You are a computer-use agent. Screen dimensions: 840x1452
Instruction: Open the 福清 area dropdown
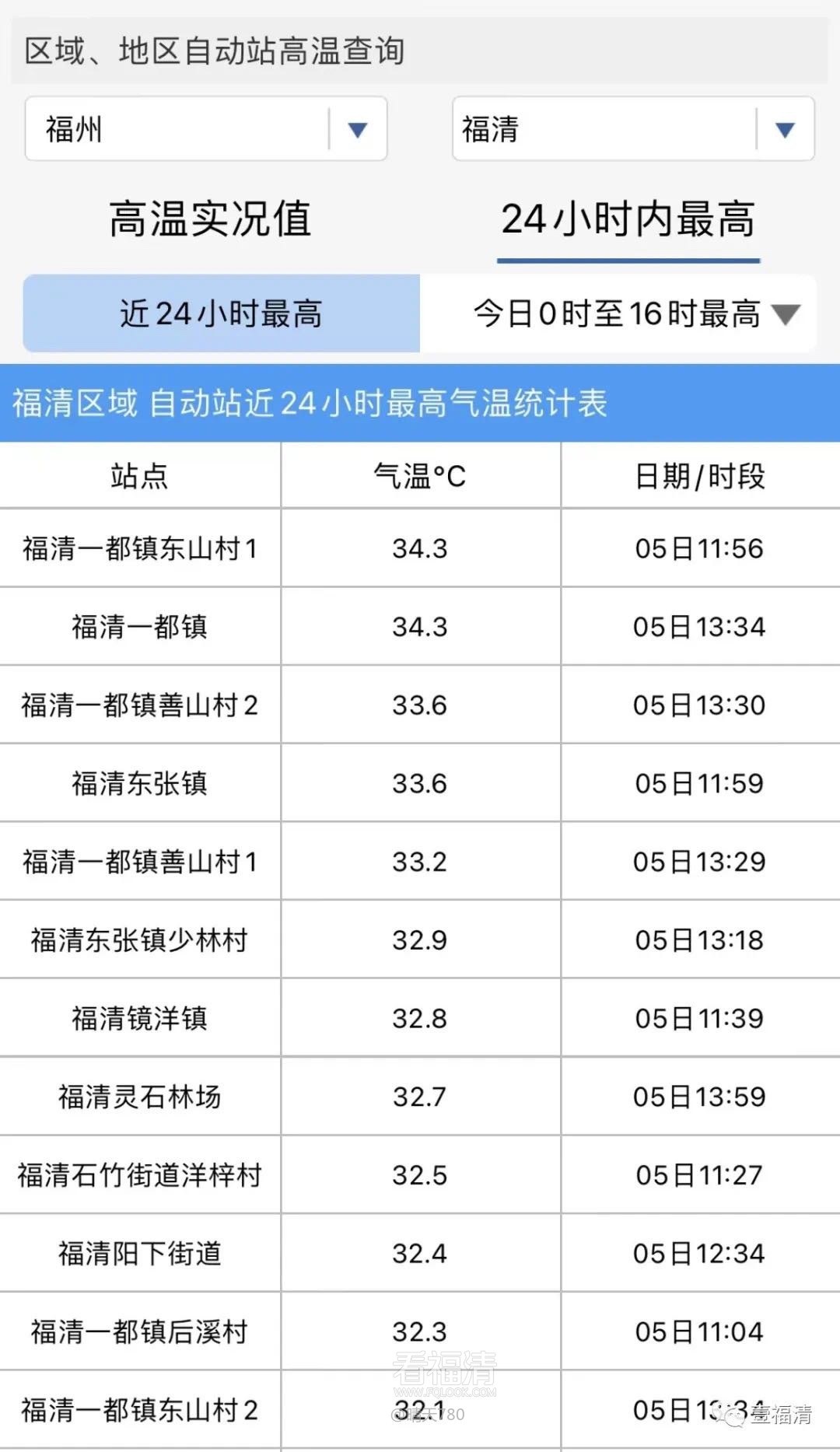[x=632, y=129]
